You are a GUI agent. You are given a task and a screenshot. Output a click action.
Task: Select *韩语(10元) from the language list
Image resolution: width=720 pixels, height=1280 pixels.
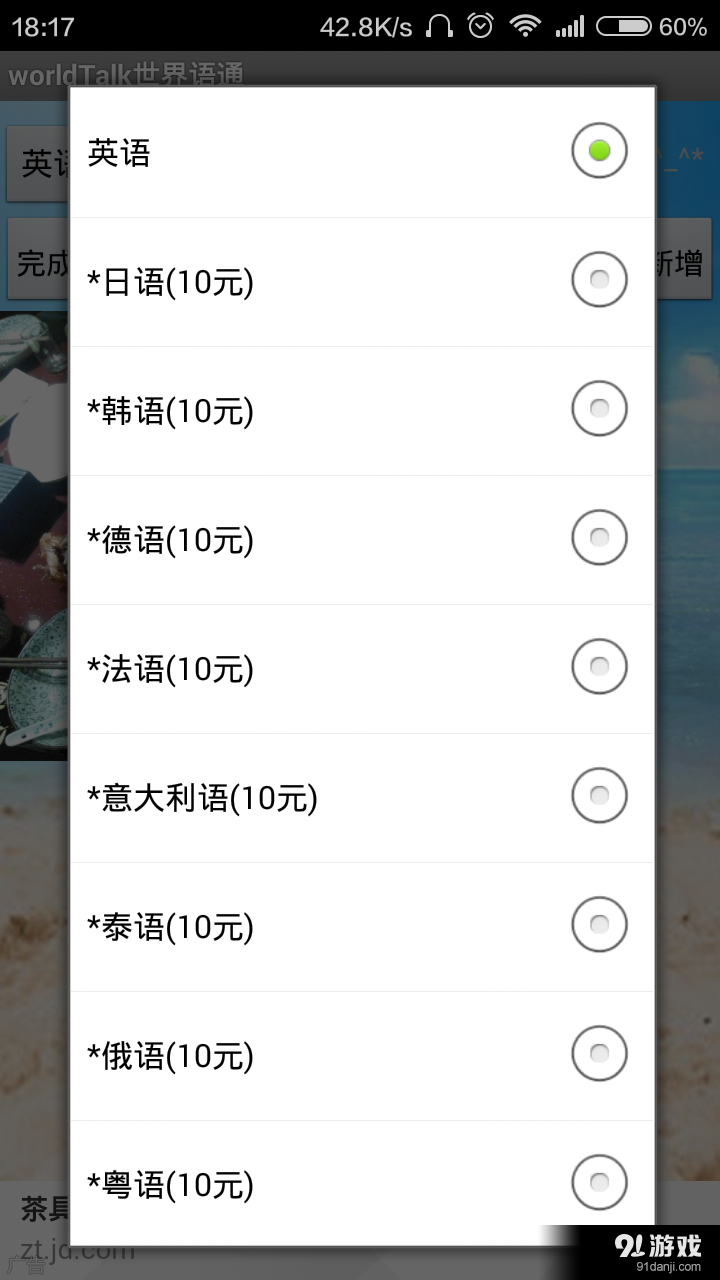pyautogui.click(x=599, y=408)
